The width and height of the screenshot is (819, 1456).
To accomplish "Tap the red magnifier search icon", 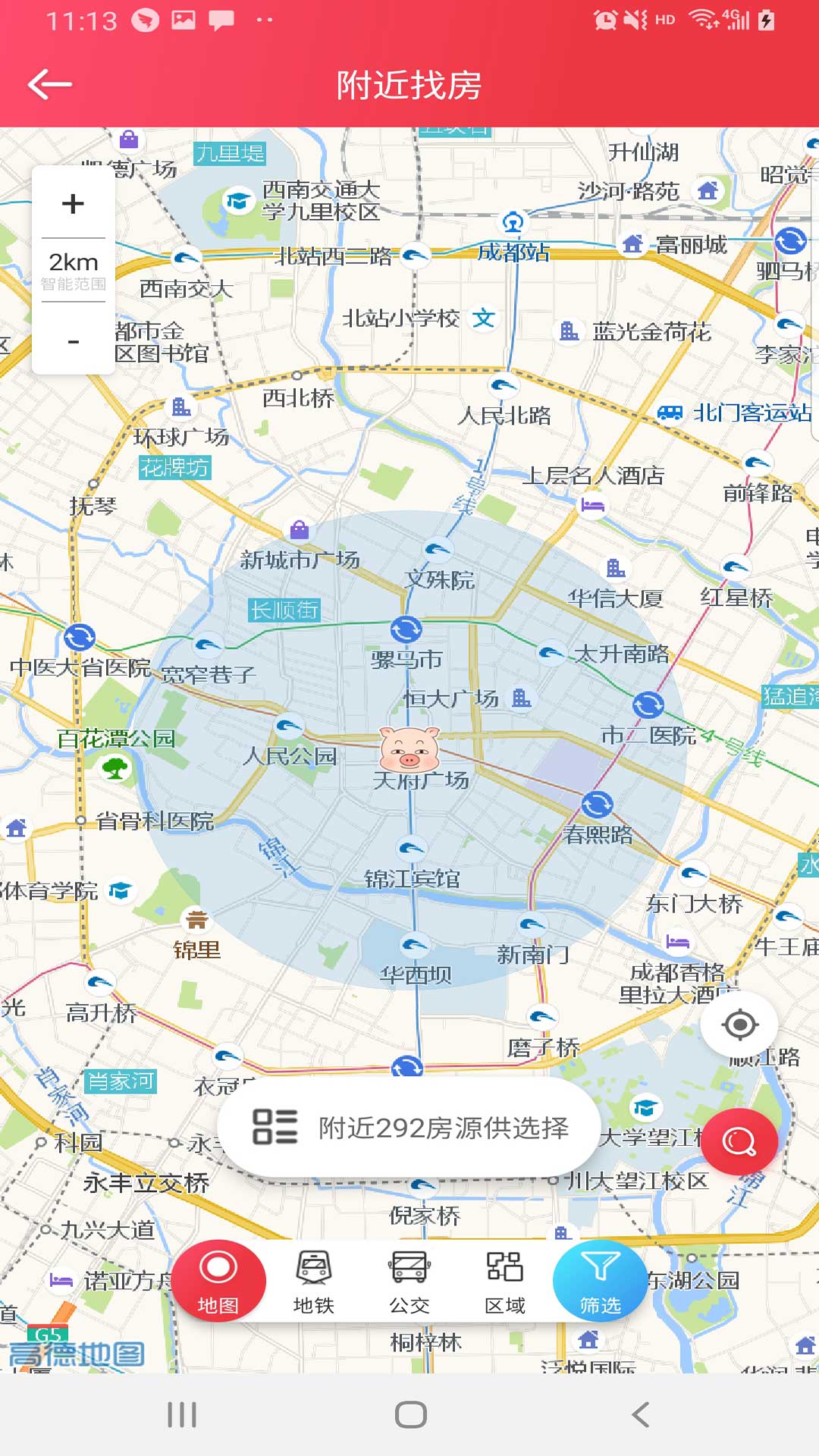I will click(x=739, y=1141).
